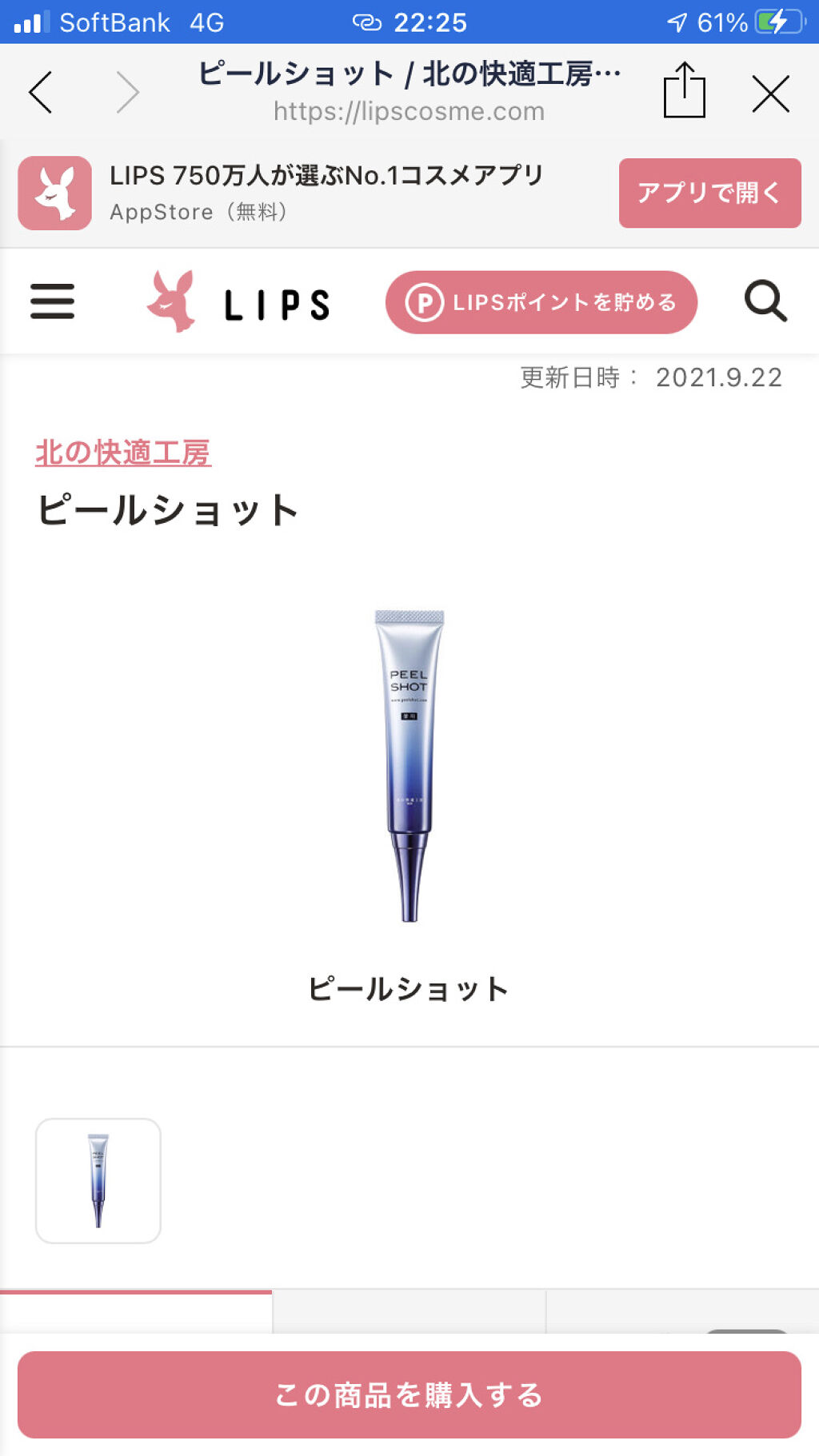Go back in the in-app browser

[41, 92]
